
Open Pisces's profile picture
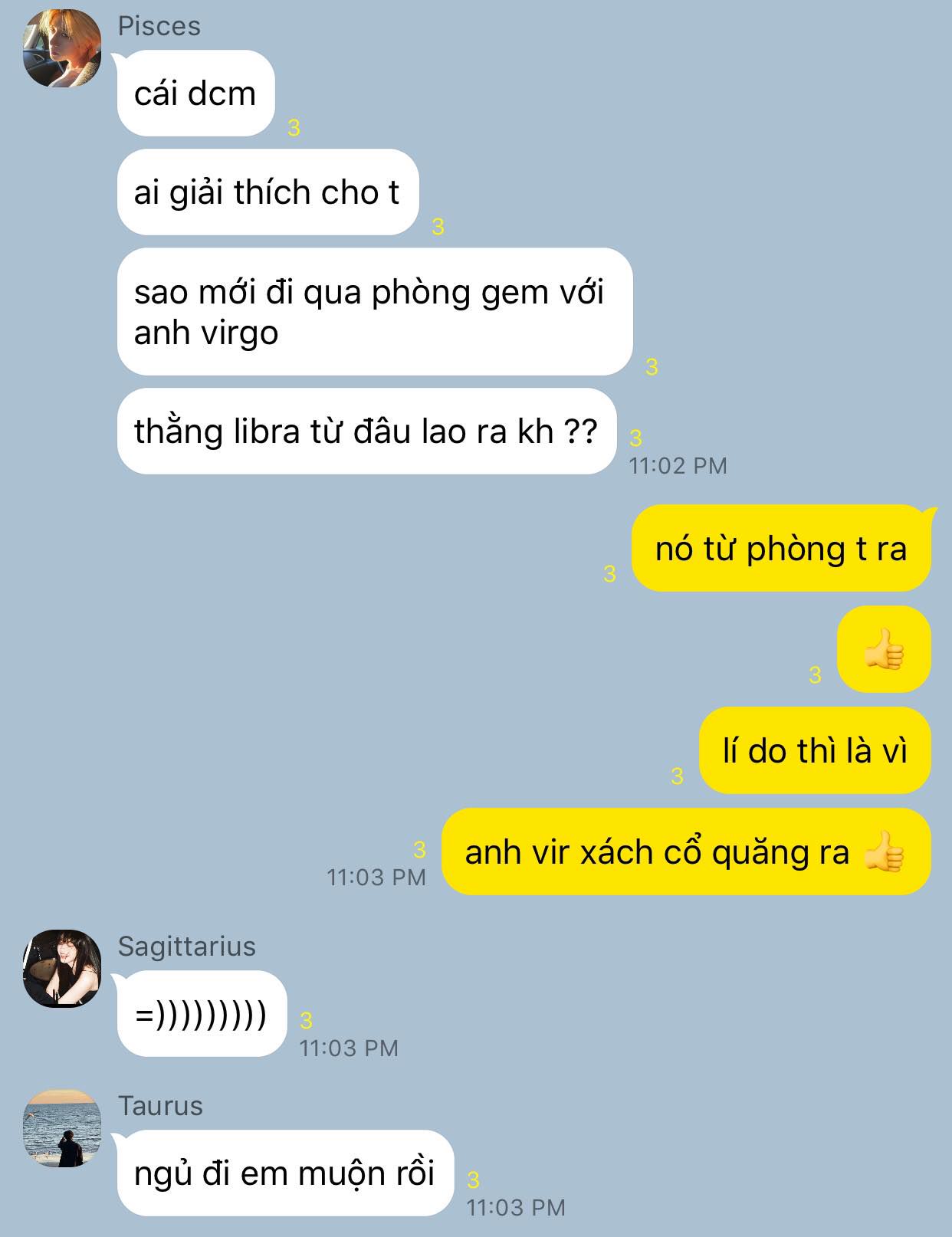coord(62,48)
